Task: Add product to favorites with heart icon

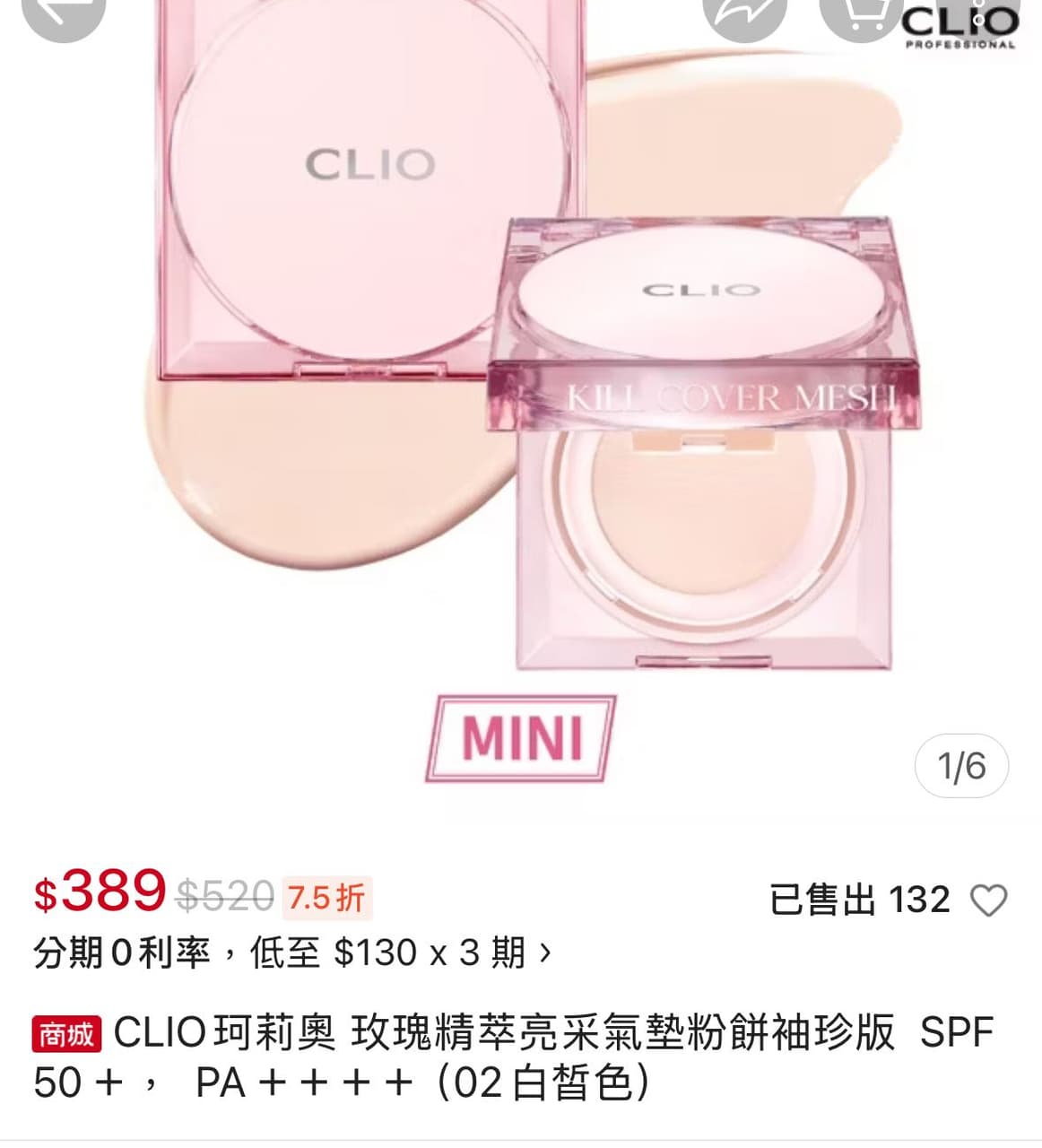Action: pos(989,900)
